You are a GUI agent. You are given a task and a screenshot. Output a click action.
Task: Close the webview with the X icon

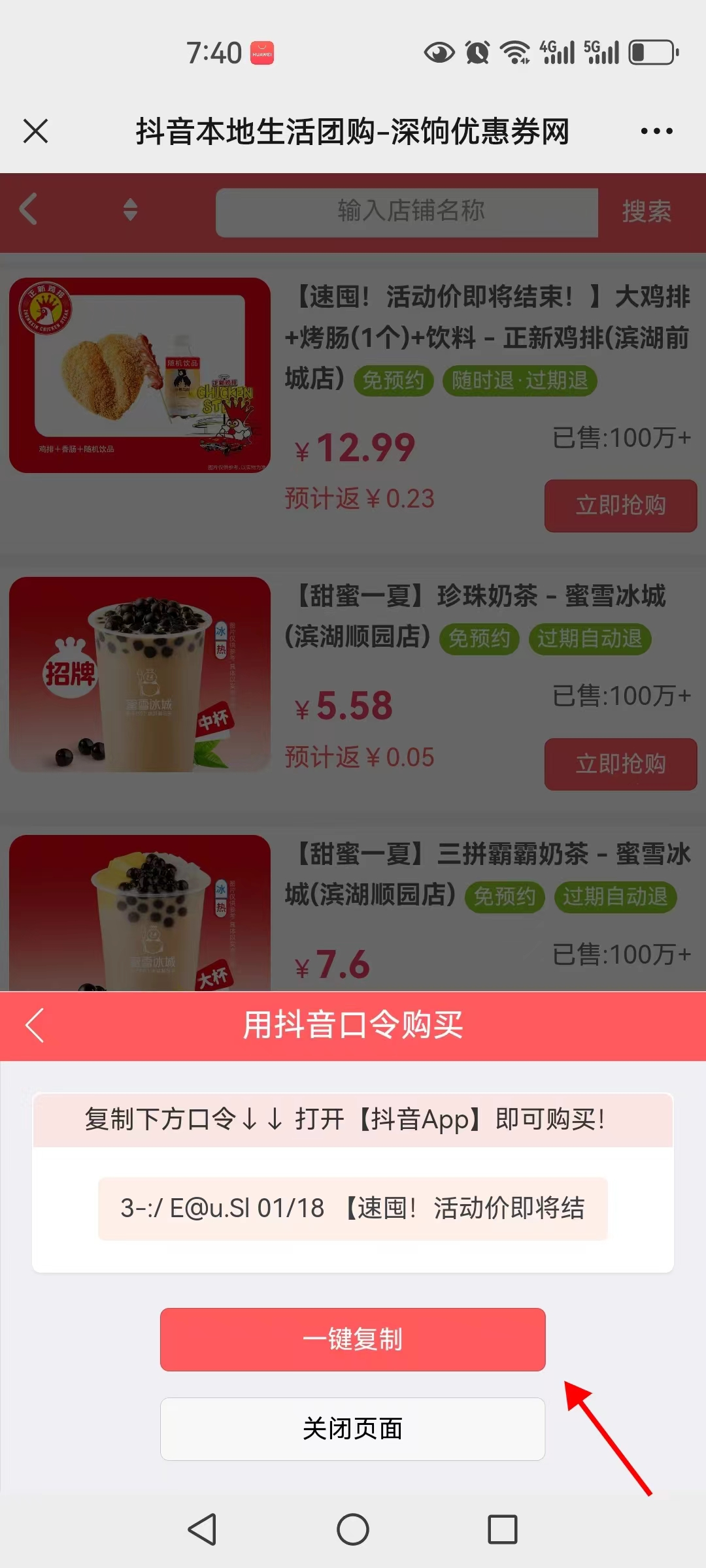click(x=36, y=131)
